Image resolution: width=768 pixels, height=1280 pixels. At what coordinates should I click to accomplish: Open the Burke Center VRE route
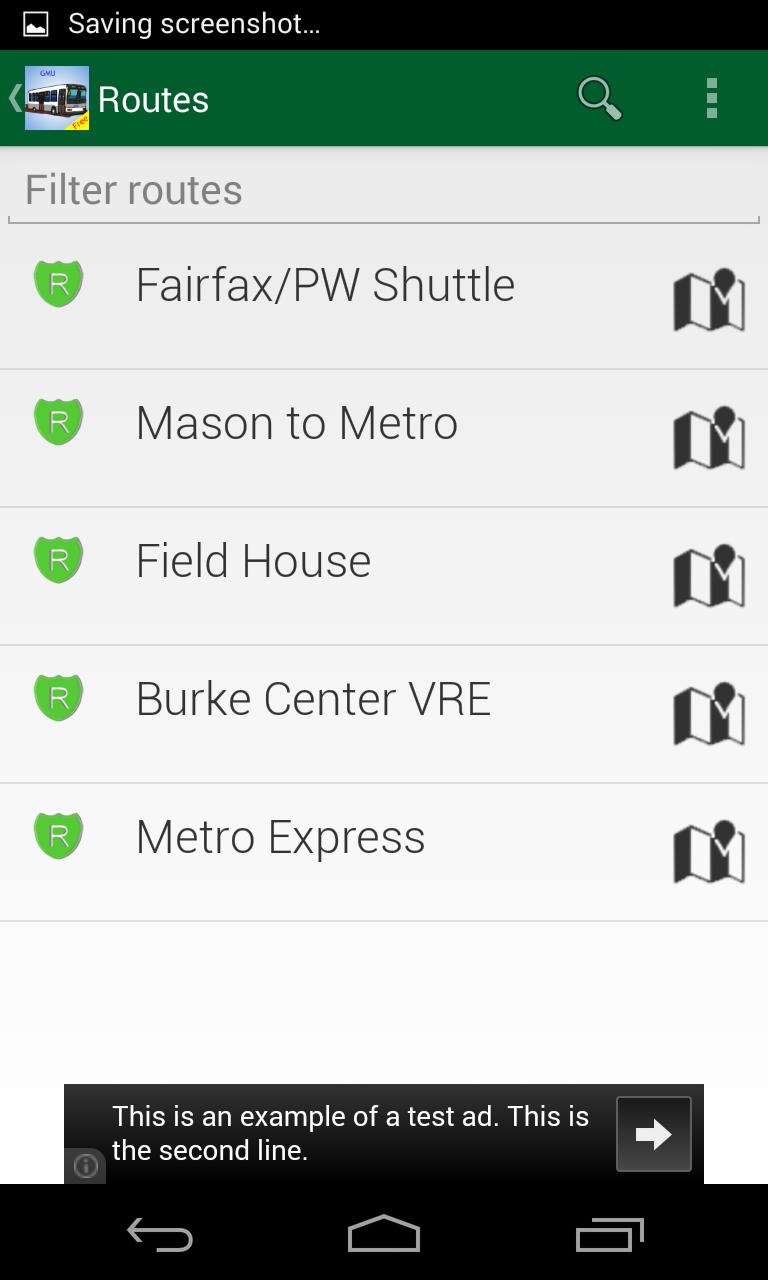point(313,700)
